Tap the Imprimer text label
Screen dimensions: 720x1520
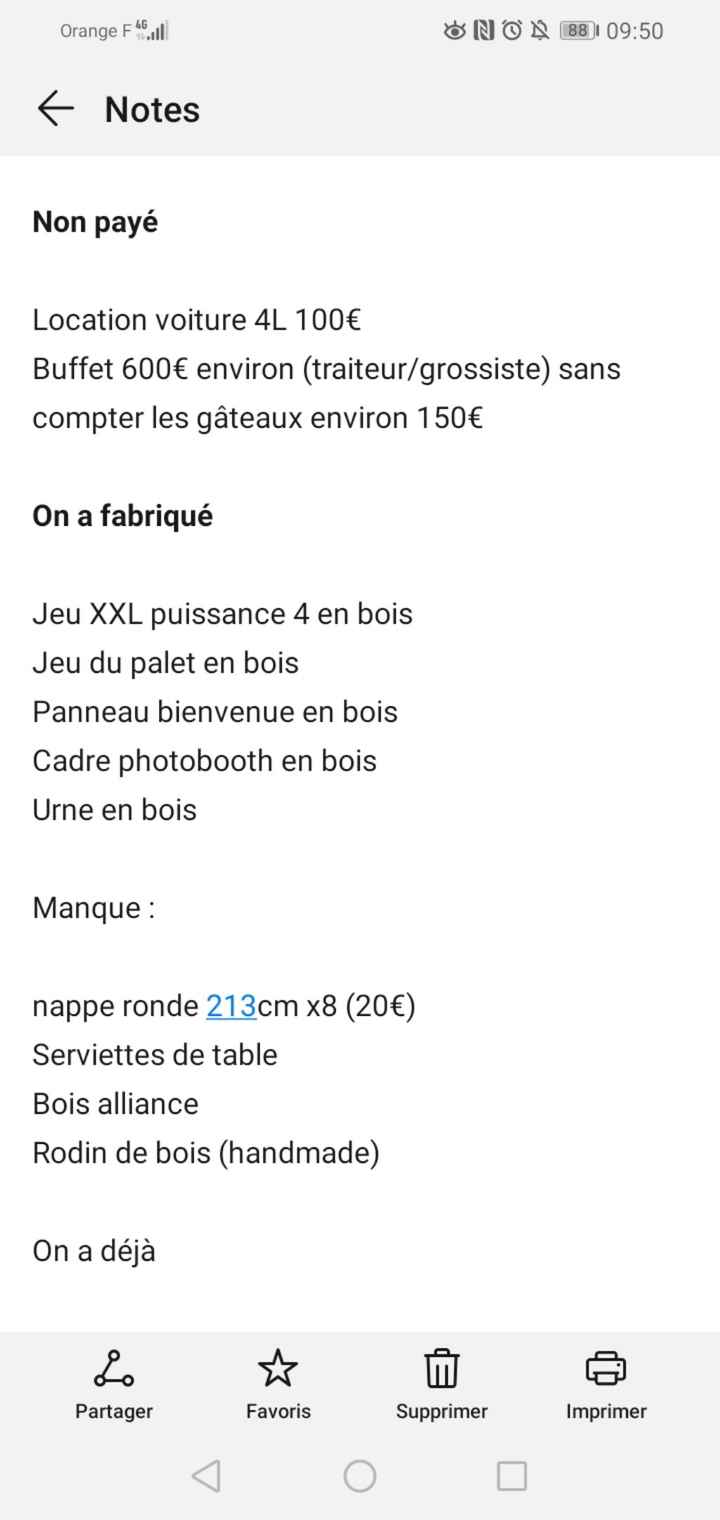pyautogui.click(x=605, y=1412)
